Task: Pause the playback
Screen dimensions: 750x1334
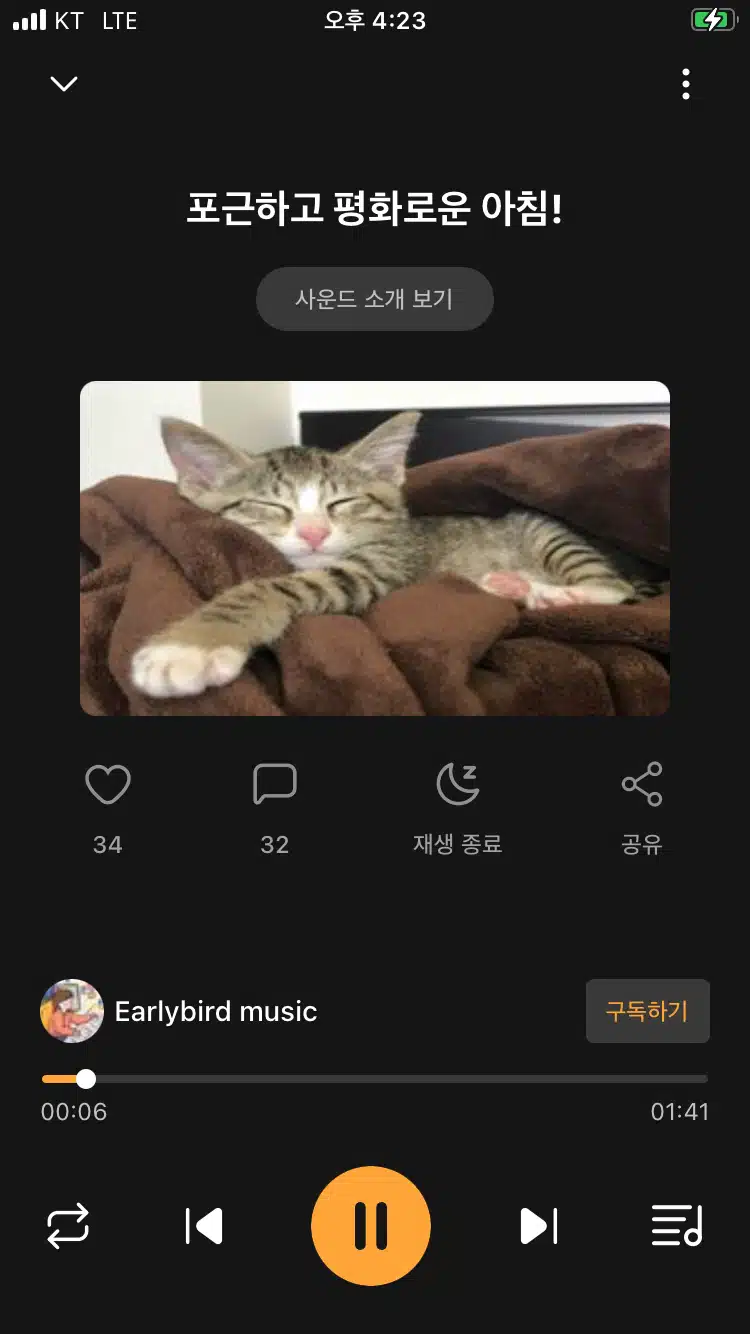Action: [371, 1226]
